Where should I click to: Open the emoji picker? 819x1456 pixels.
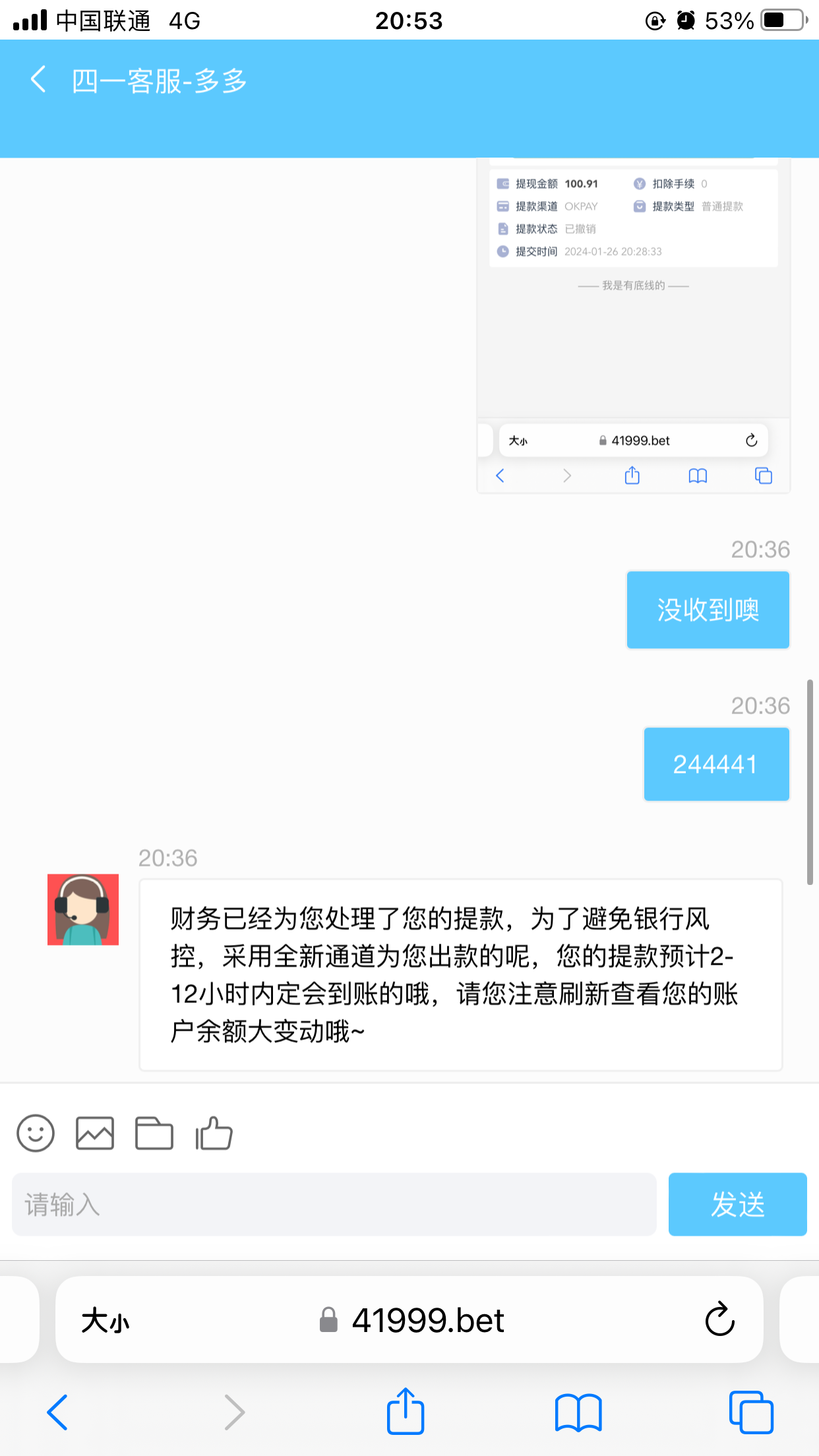click(x=36, y=1134)
